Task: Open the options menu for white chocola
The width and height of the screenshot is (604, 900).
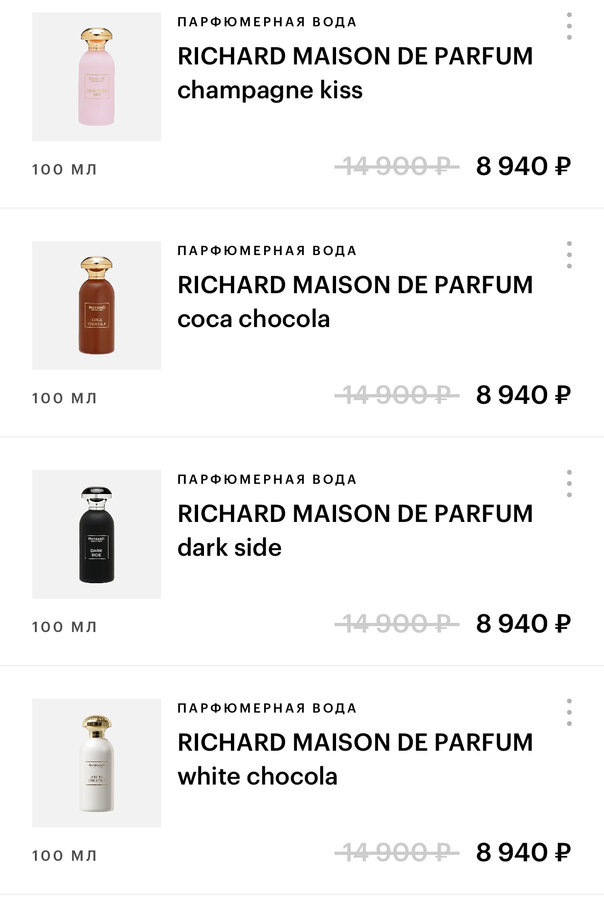Action: pyautogui.click(x=568, y=713)
